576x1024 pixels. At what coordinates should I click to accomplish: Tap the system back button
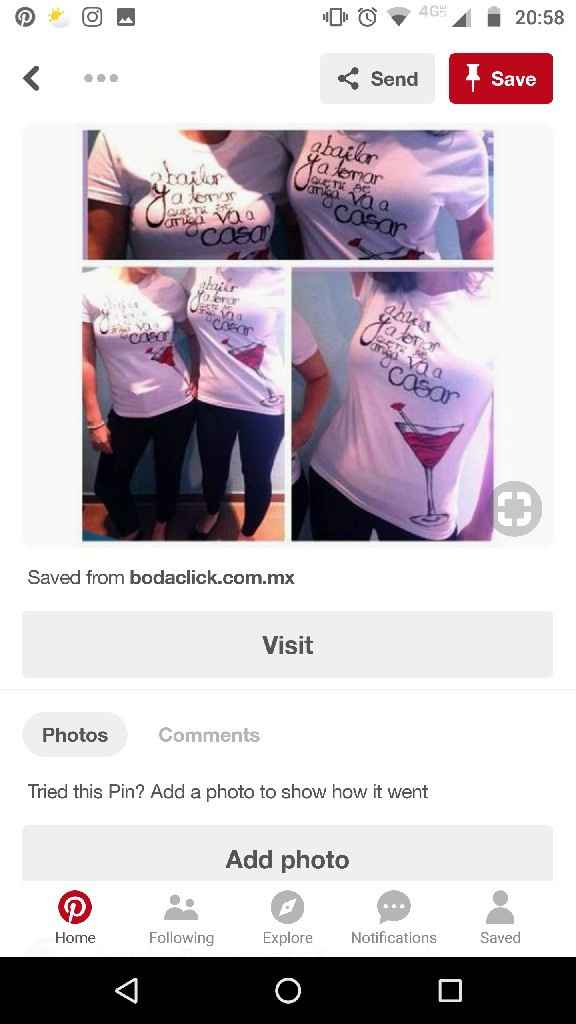click(126, 991)
